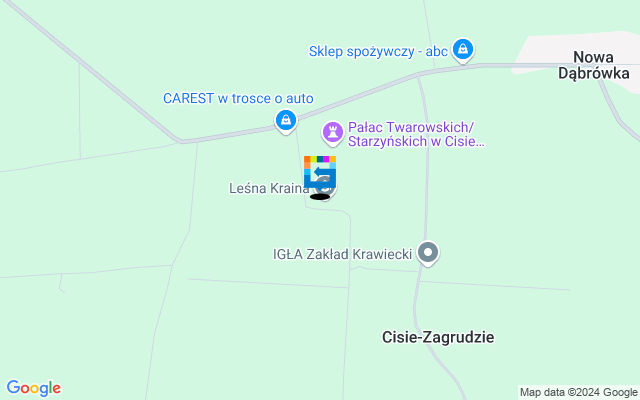Open the Pałac Twarowskich museum marker
This screenshot has height=400, width=640.
(332, 133)
